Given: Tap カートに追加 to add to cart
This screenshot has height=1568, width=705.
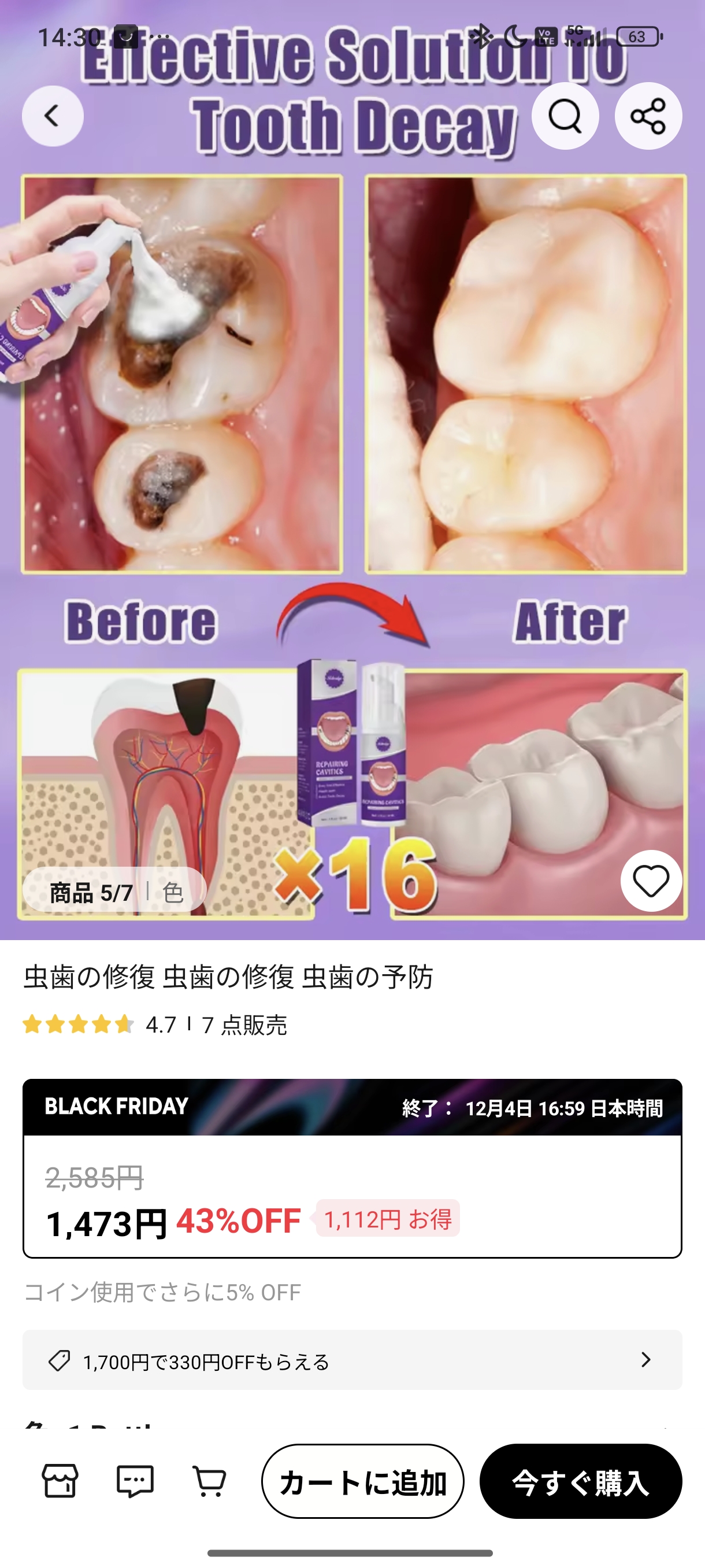Looking at the screenshot, I should tap(362, 1481).
